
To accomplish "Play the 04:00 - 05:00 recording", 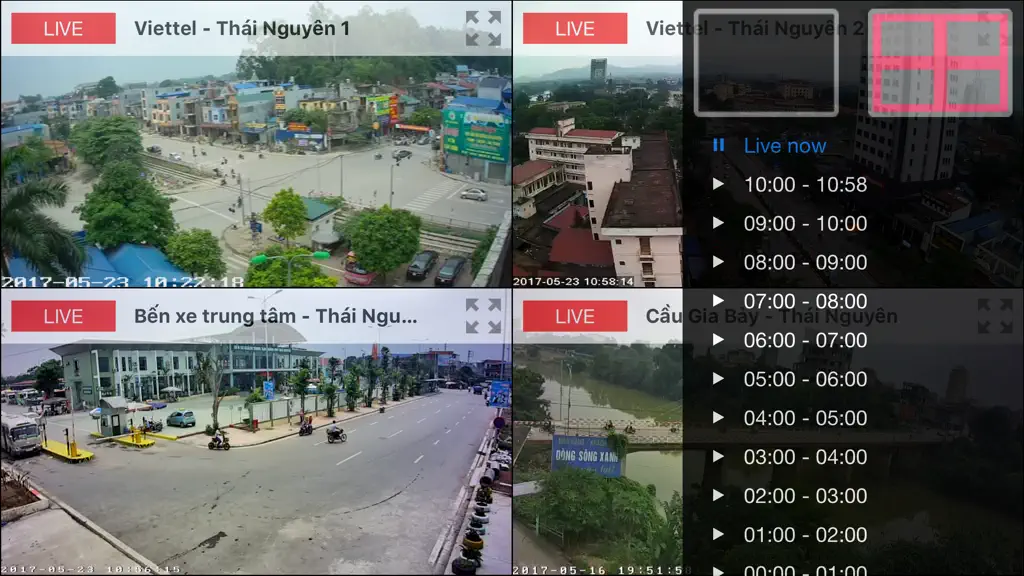I will tap(790, 418).
